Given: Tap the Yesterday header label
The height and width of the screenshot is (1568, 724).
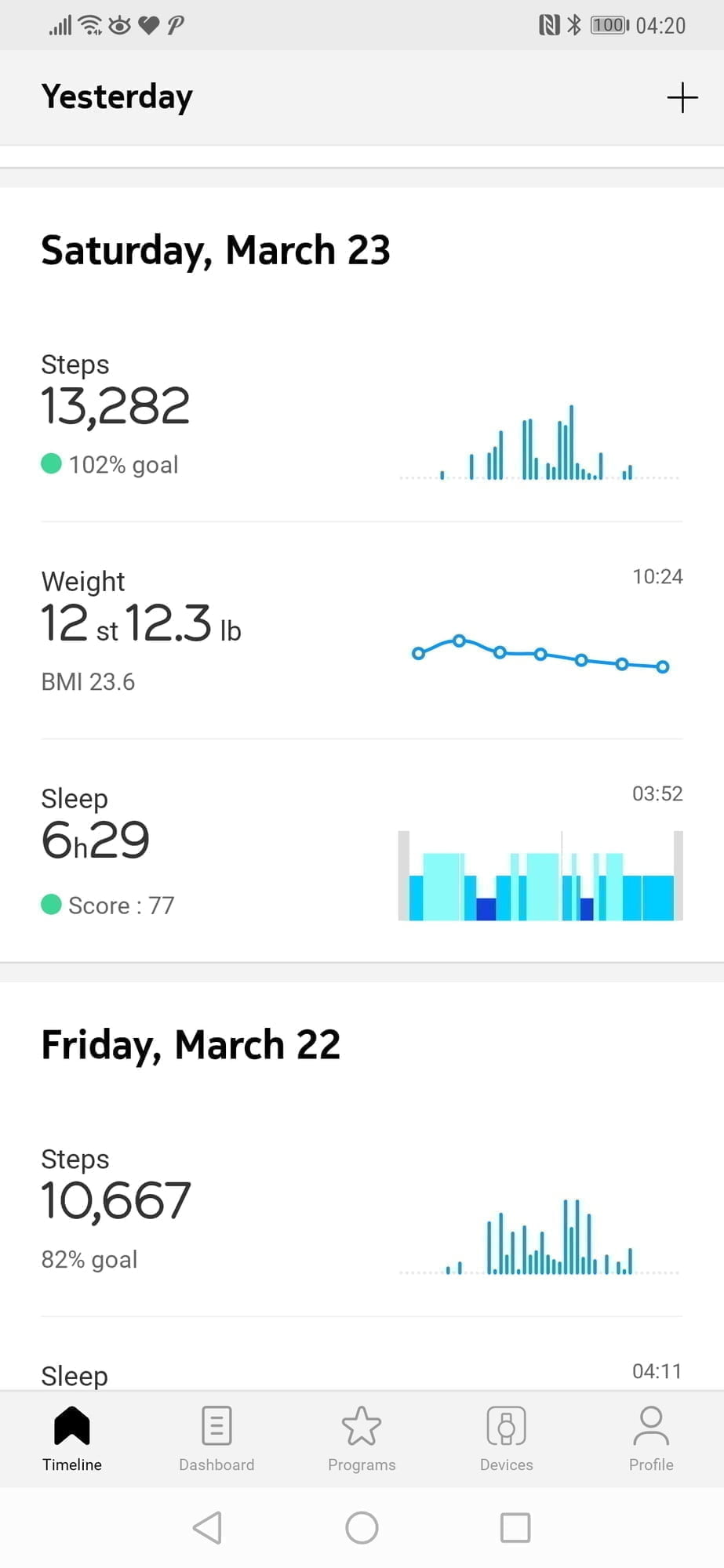Looking at the screenshot, I should [116, 96].
